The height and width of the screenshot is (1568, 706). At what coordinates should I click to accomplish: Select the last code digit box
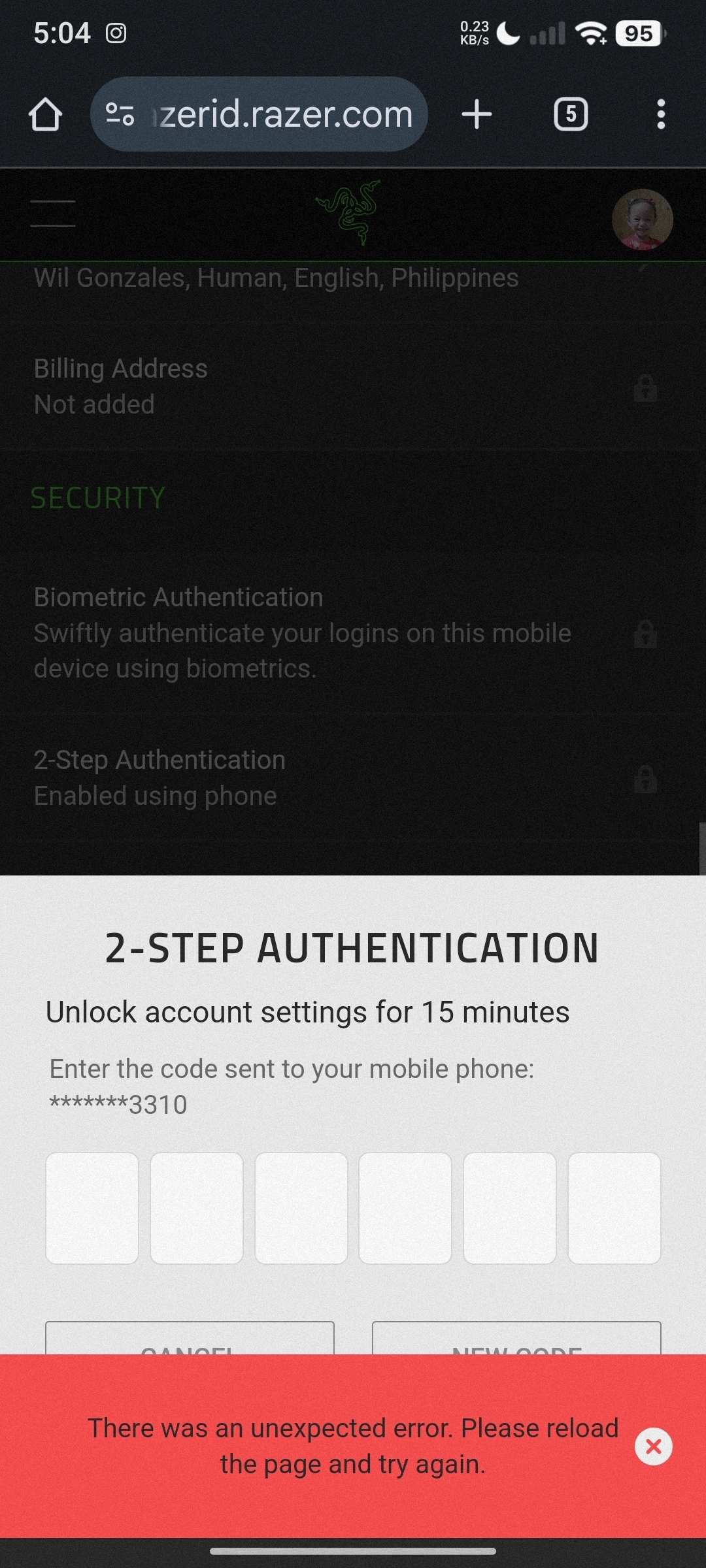614,1208
